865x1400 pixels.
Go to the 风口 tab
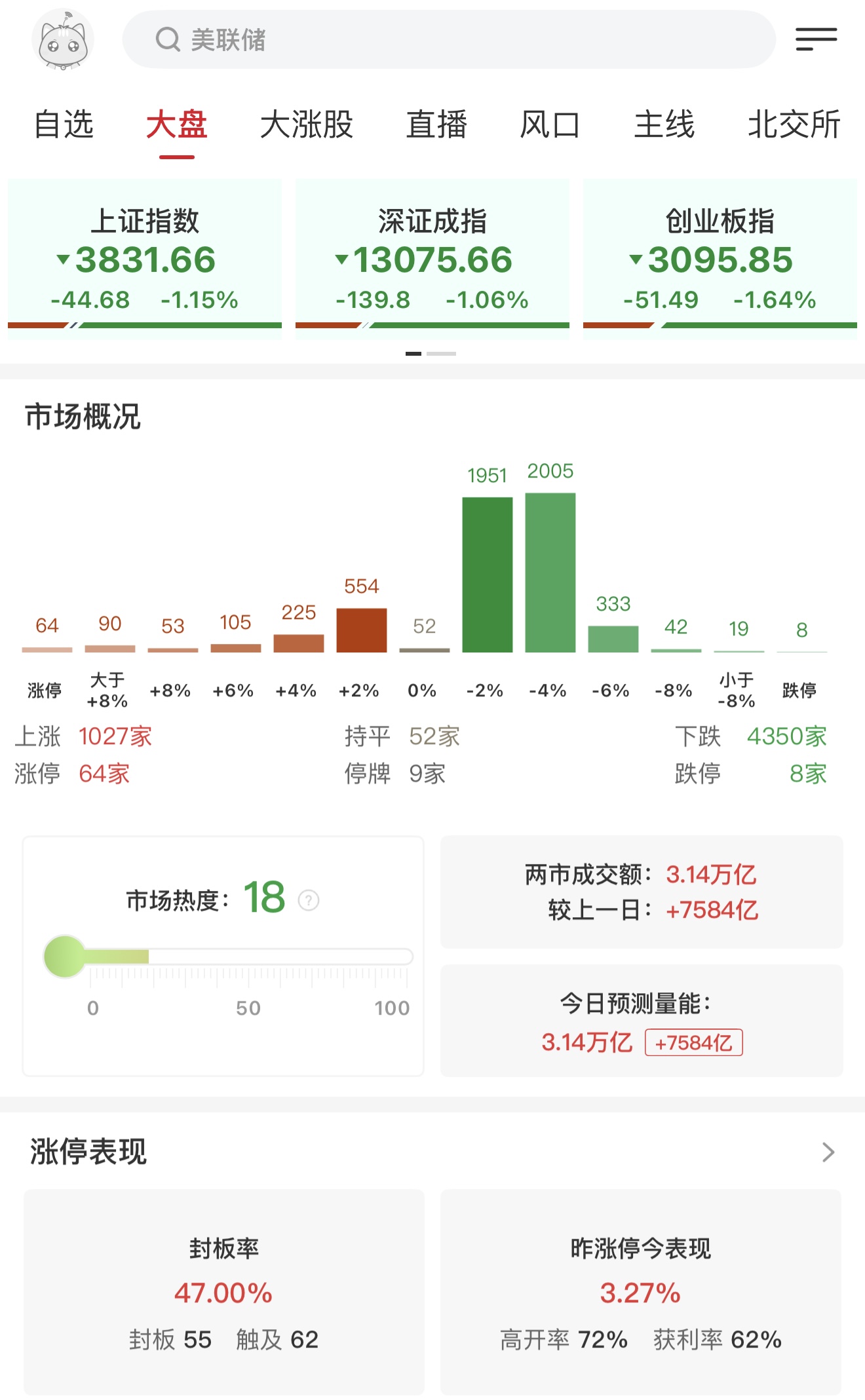tap(550, 124)
